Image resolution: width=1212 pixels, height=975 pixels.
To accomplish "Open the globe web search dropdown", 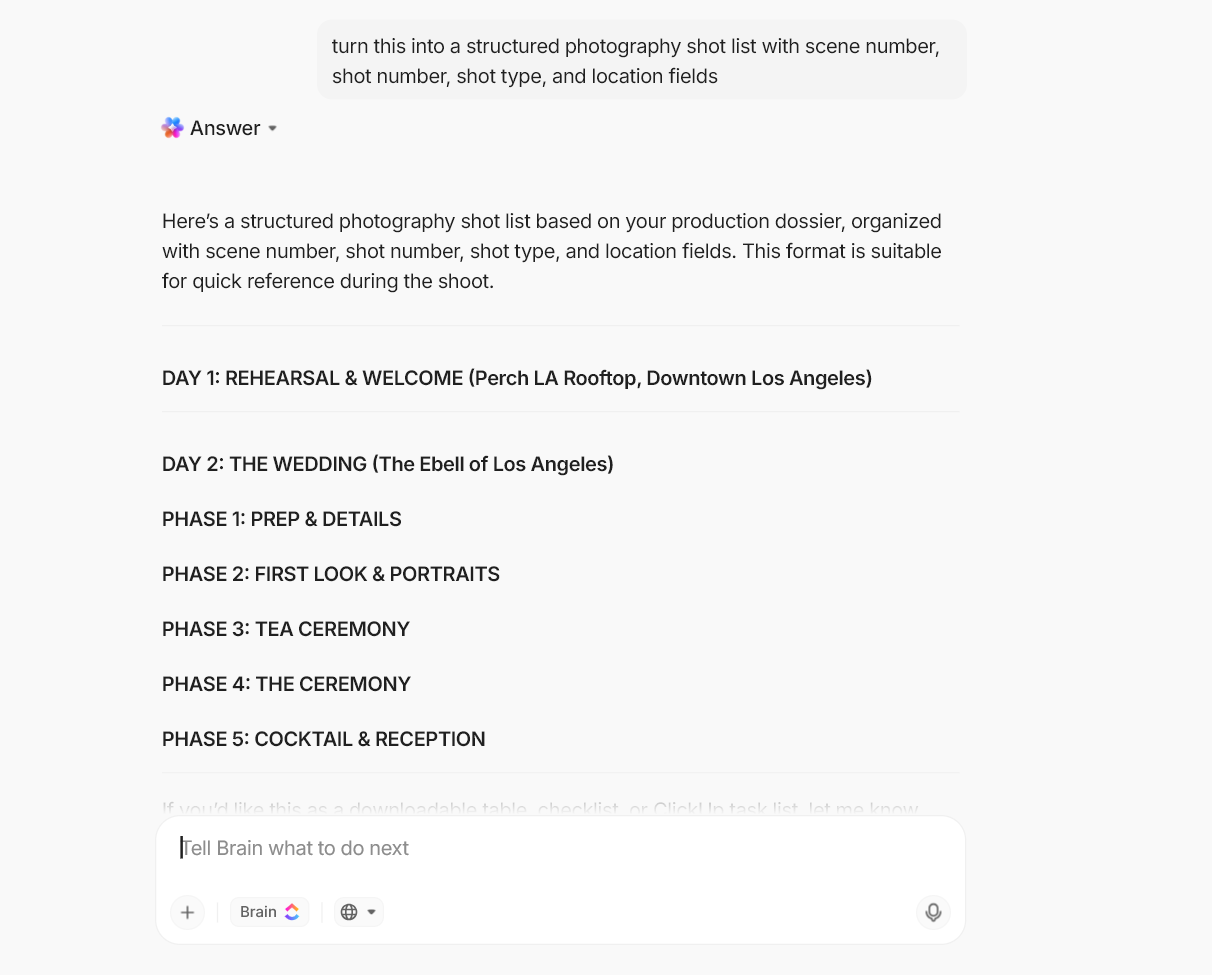I will point(359,912).
